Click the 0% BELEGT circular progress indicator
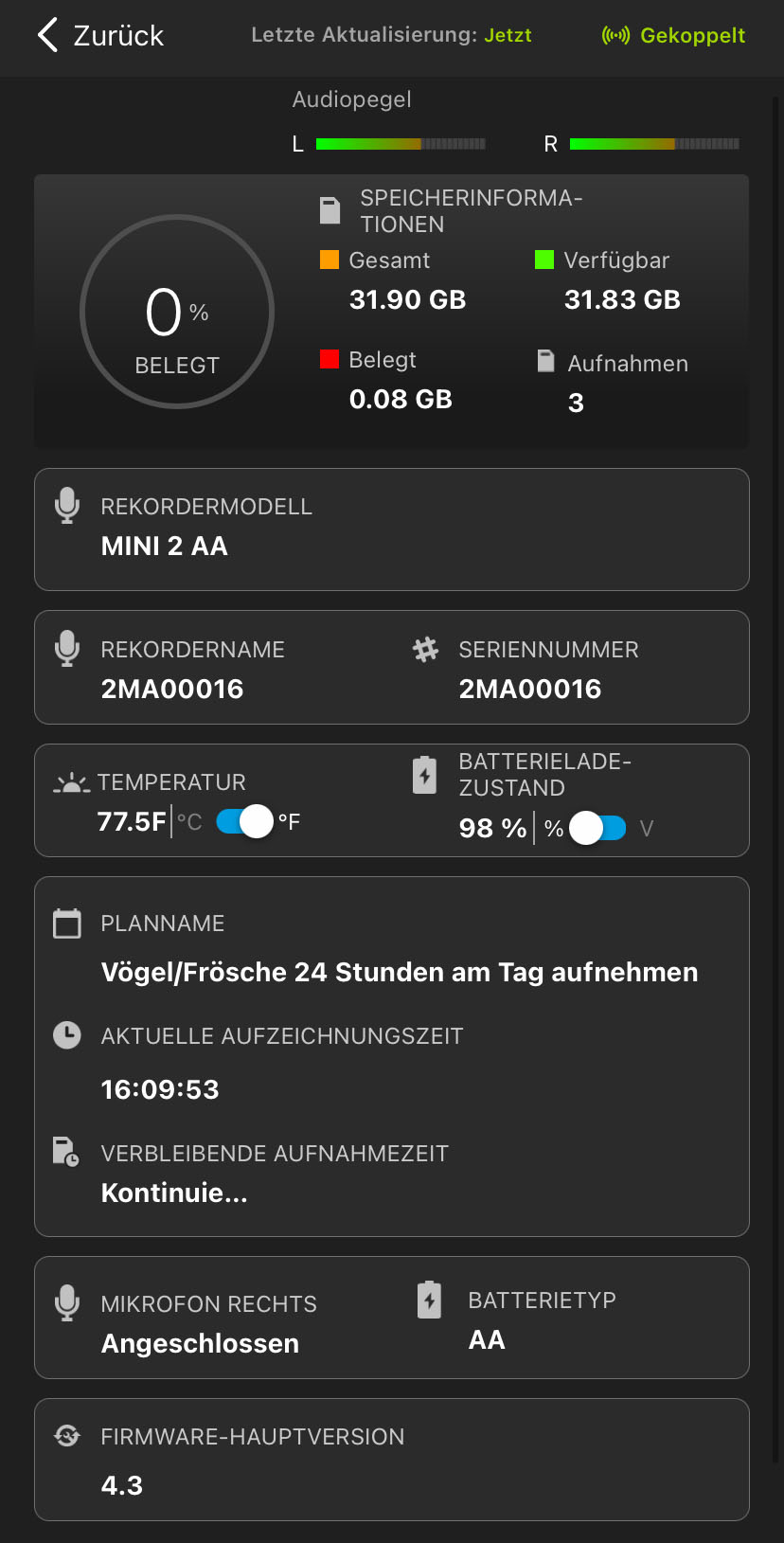 point(178,311)
